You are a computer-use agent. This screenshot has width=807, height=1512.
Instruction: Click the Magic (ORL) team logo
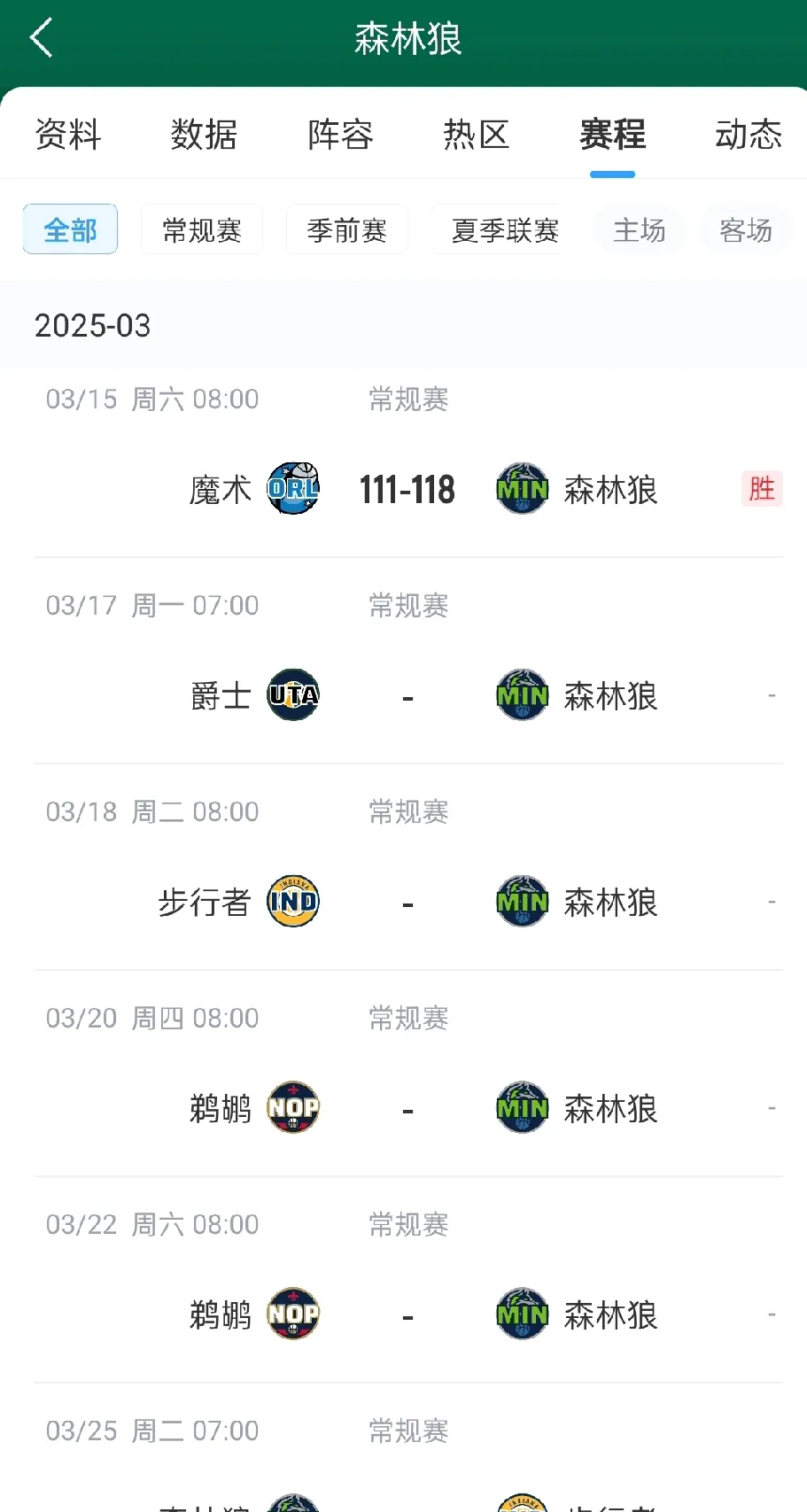point(293,488)
